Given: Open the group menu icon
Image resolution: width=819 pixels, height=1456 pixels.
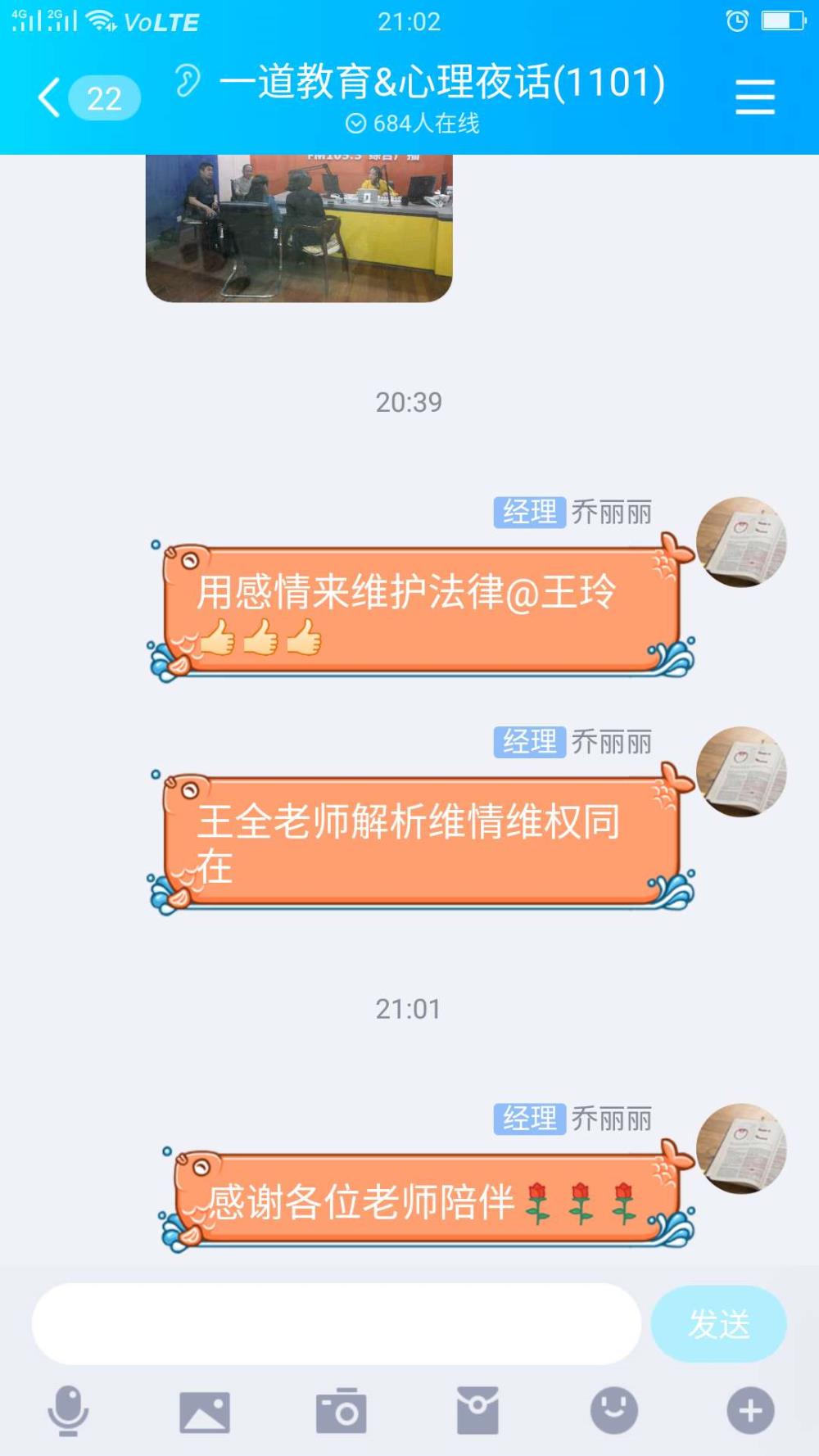Looking at the screenshot, I should [754, 97].
